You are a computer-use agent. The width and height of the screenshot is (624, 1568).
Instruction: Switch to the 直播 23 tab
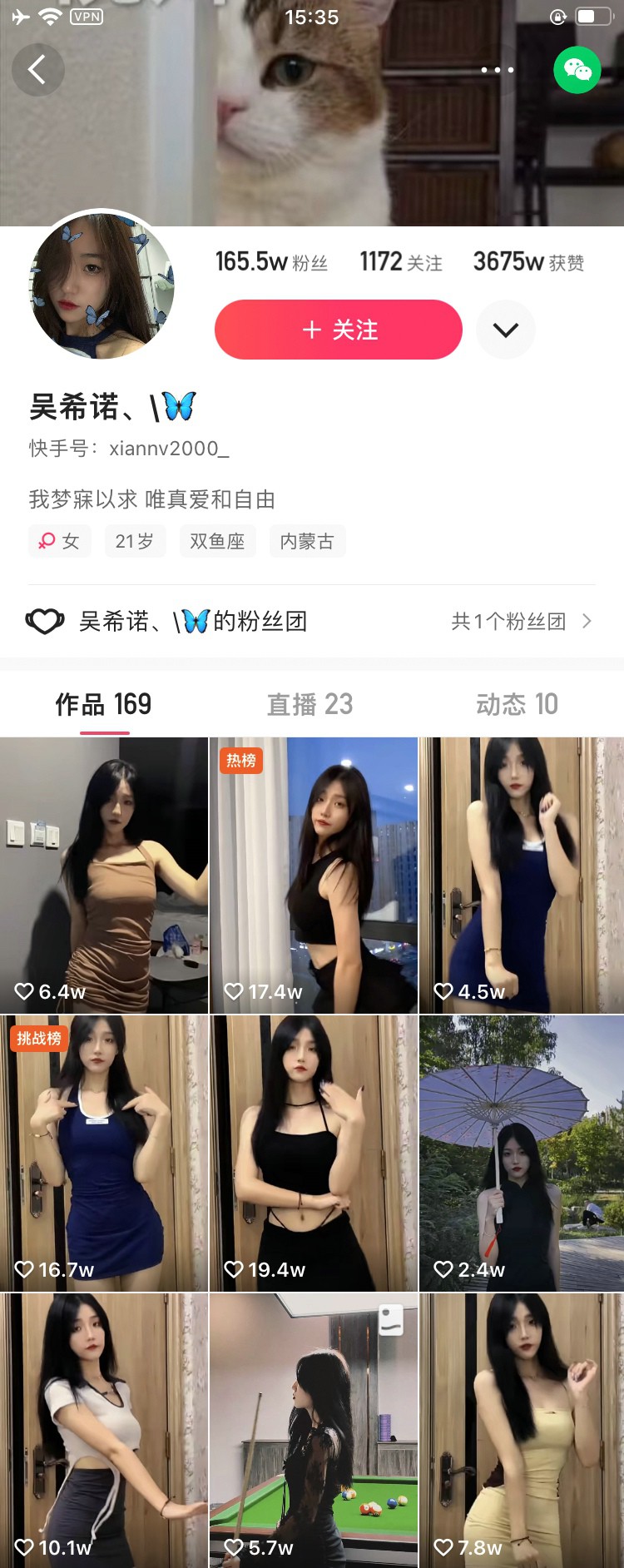point(310,704)
